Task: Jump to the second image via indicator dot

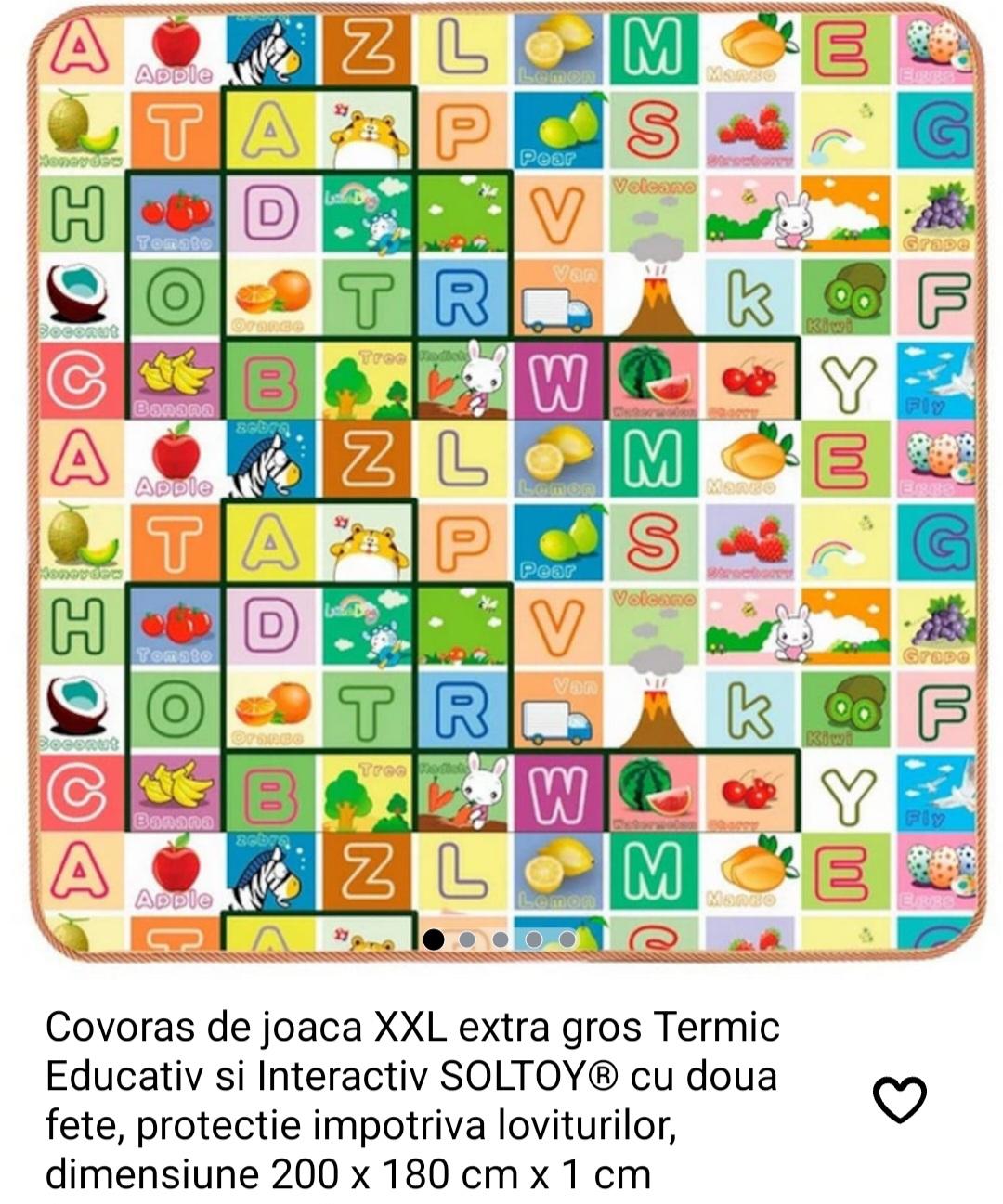Action: [x=467, y=939]
